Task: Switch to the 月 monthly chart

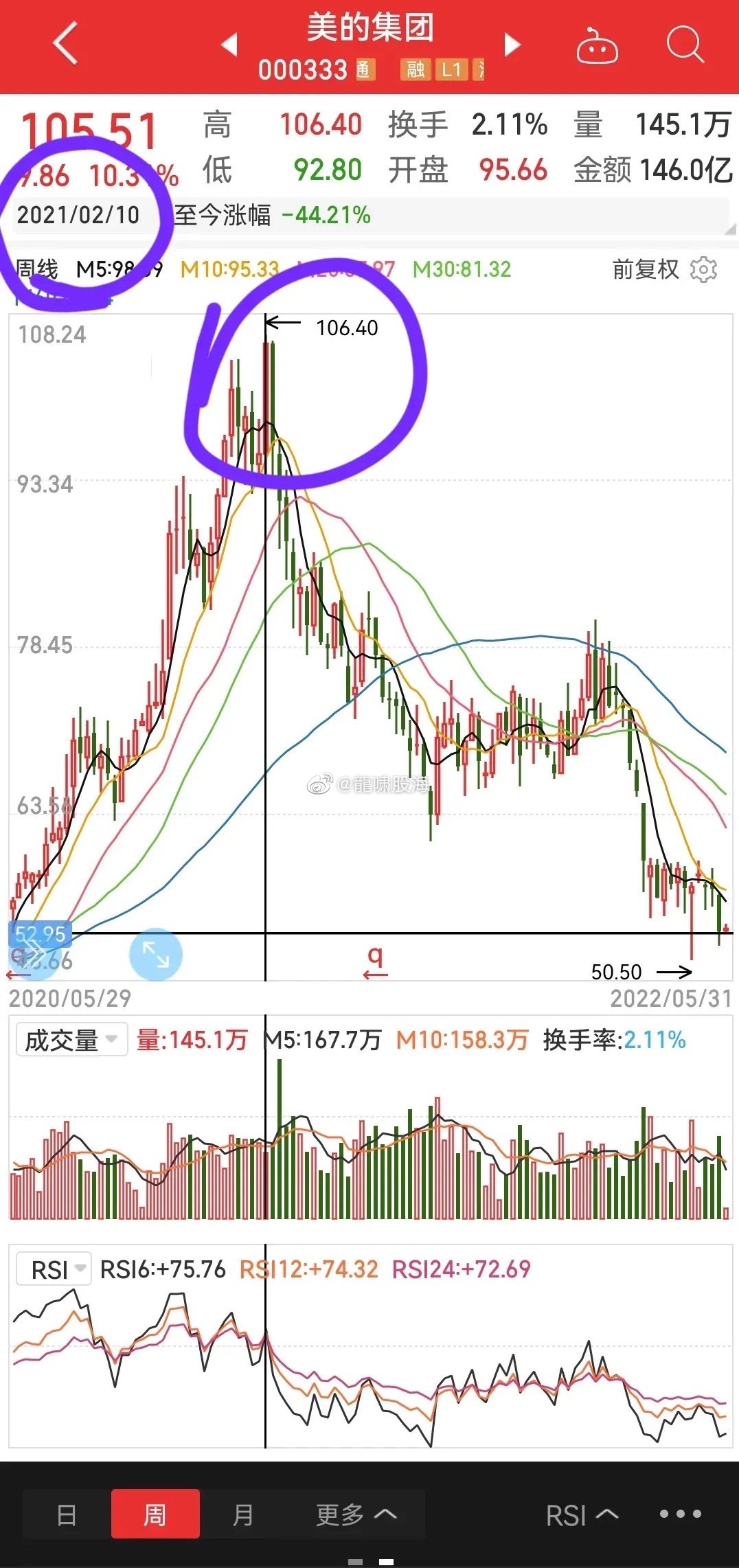Action: [243, 1514]
